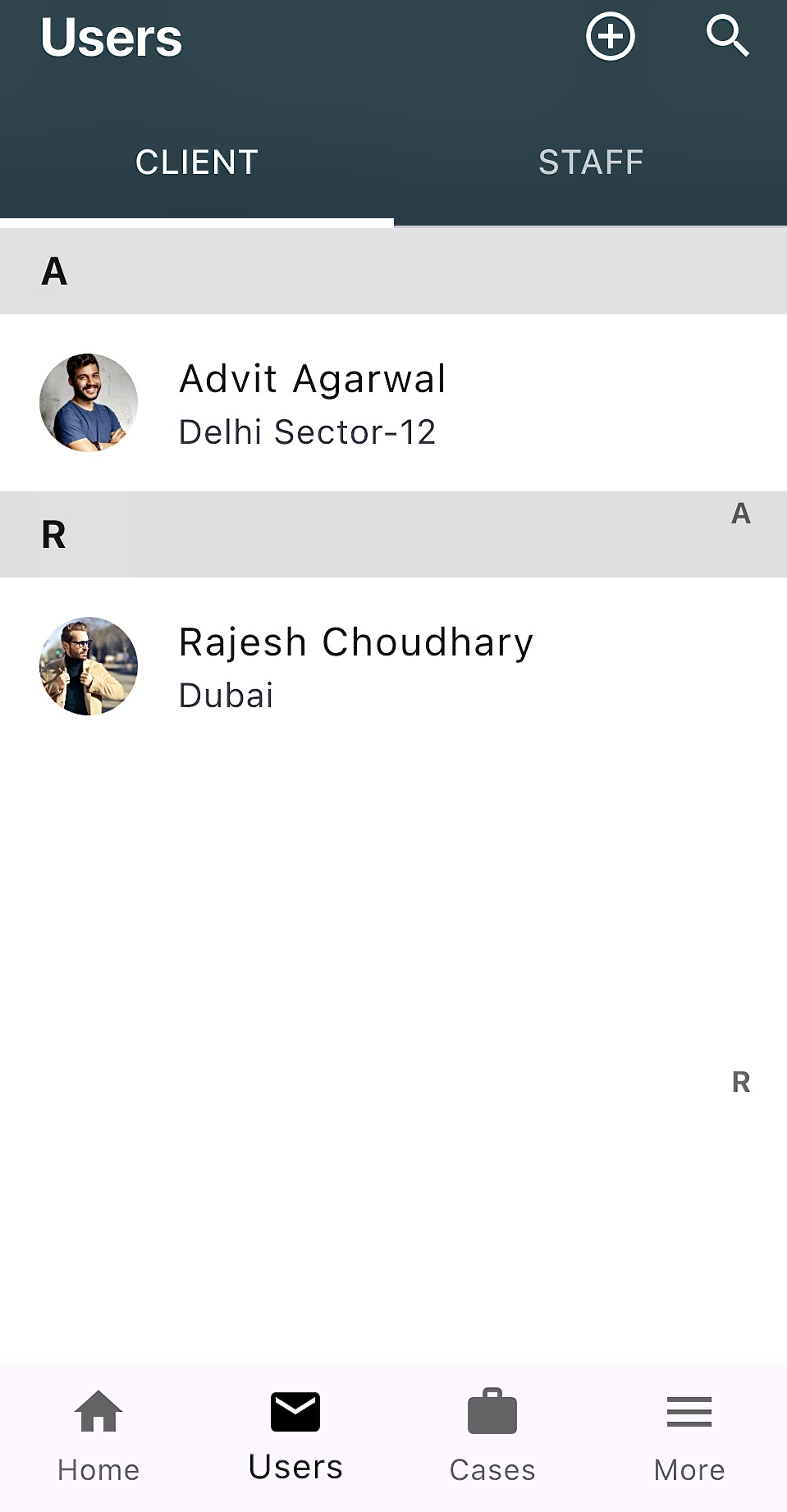This screenshot has height=1512, width=787.
Task: Jump to letter A in the alphabet index
Action: click(x=742, y=514)
